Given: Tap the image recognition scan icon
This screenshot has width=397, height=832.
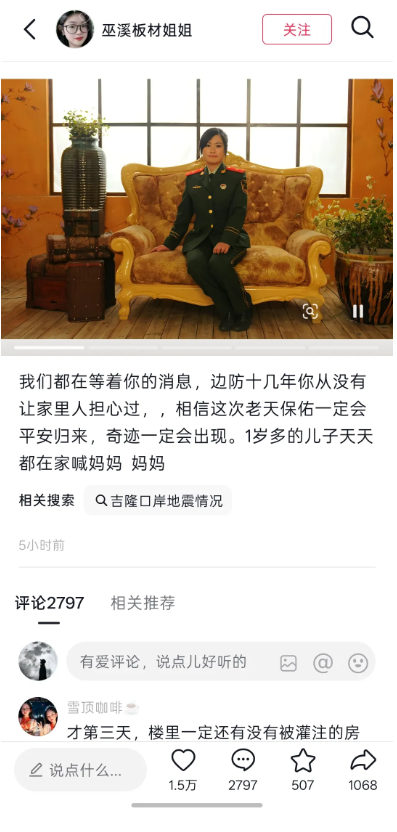Looking at the screenshot, I should (310, 311).
